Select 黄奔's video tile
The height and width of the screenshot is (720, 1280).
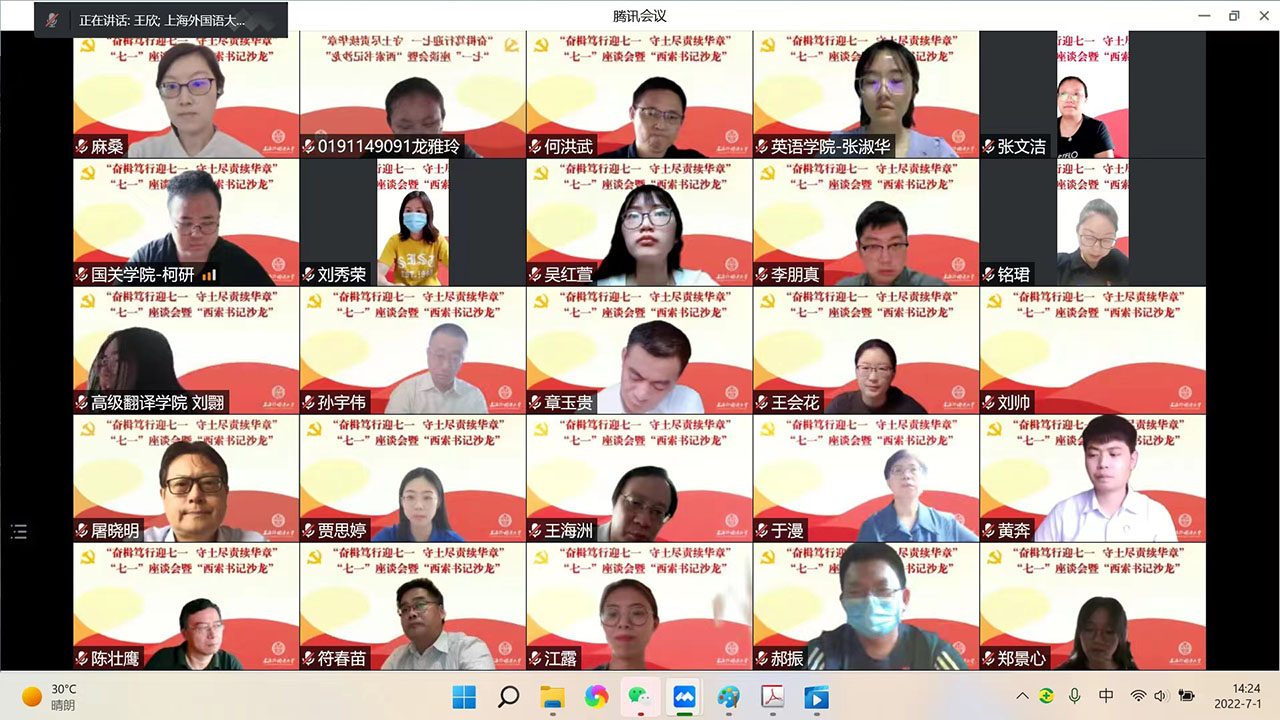pyautogui.click(x=1092, y=478)
